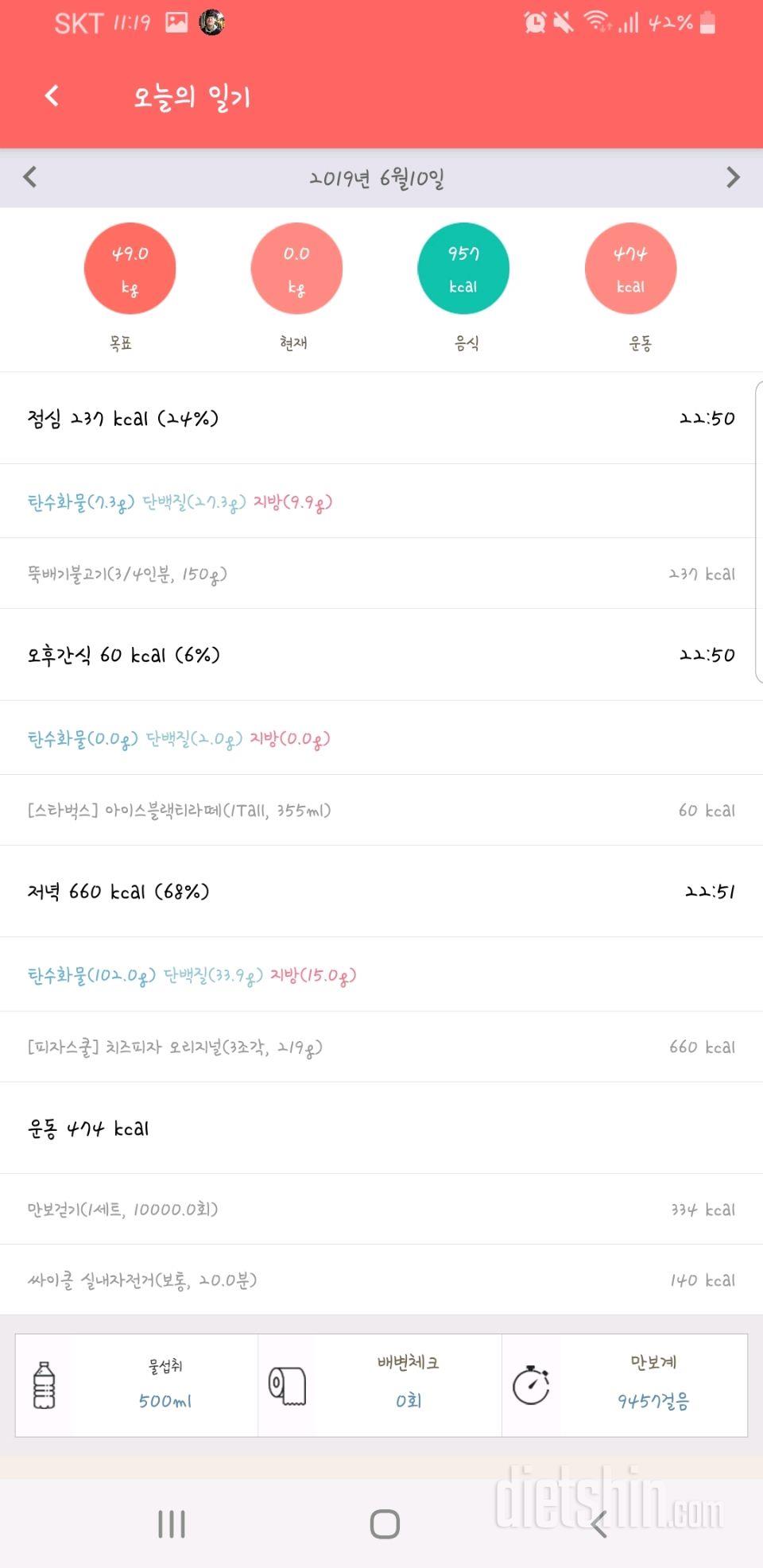Open 물섭취 water intake tile
The width and height of the screenshot is (763, 1568).
click(137, 1385)
